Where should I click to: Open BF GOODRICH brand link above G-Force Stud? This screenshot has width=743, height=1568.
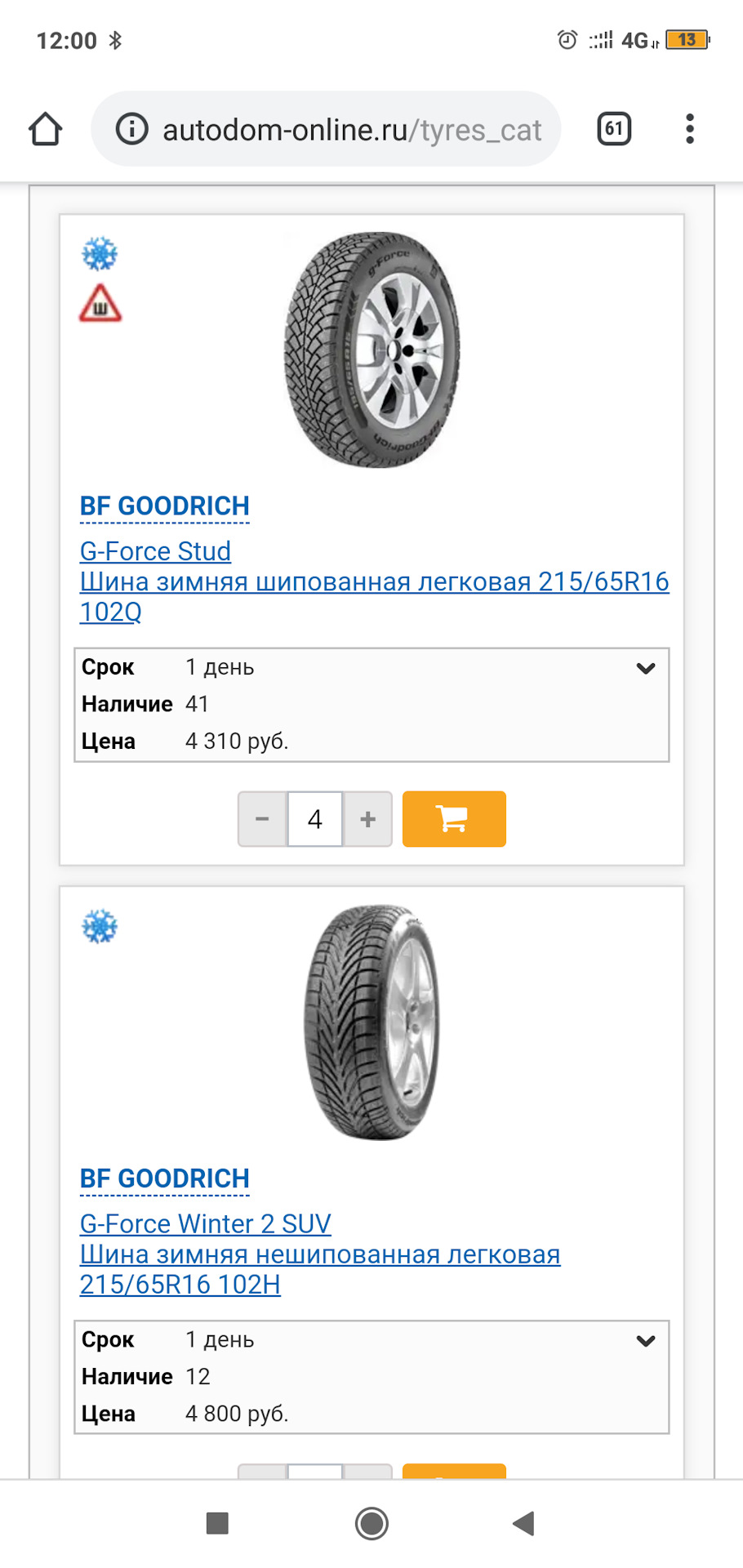pyautogui.click(x=164, y=506)
